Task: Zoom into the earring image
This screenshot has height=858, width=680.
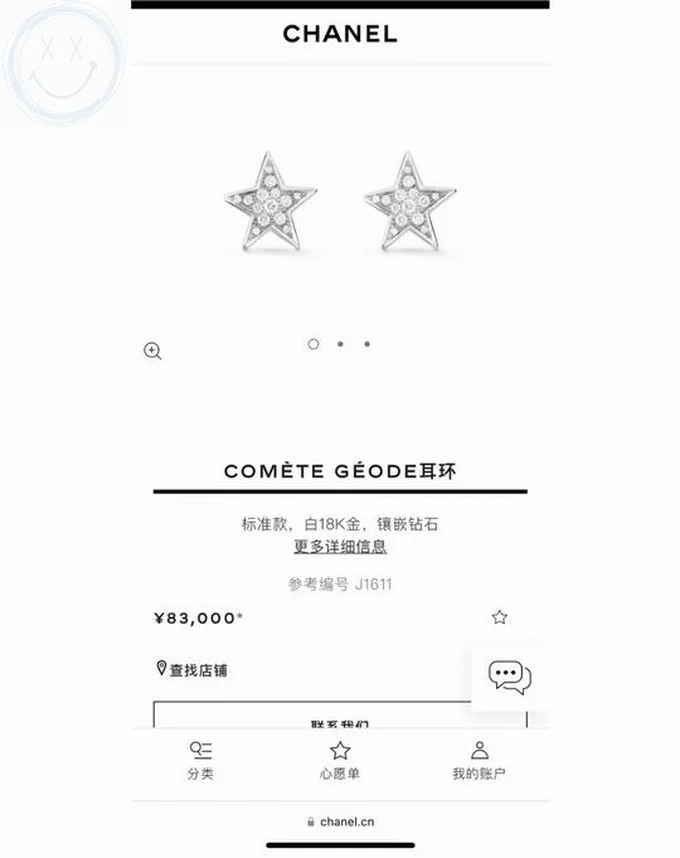Action: point(152,351)
